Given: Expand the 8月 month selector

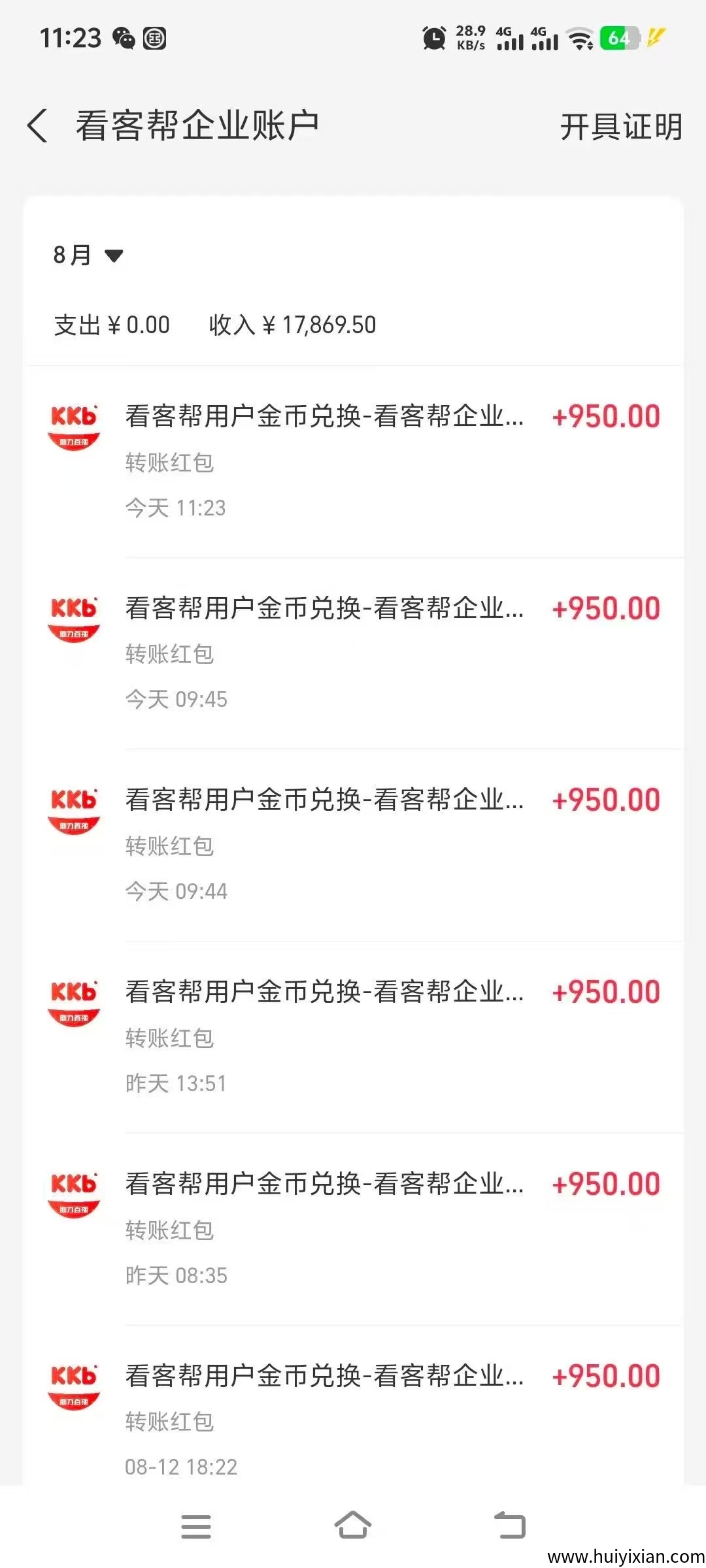Looking at the screenshot, I should [x=88, y=255].
